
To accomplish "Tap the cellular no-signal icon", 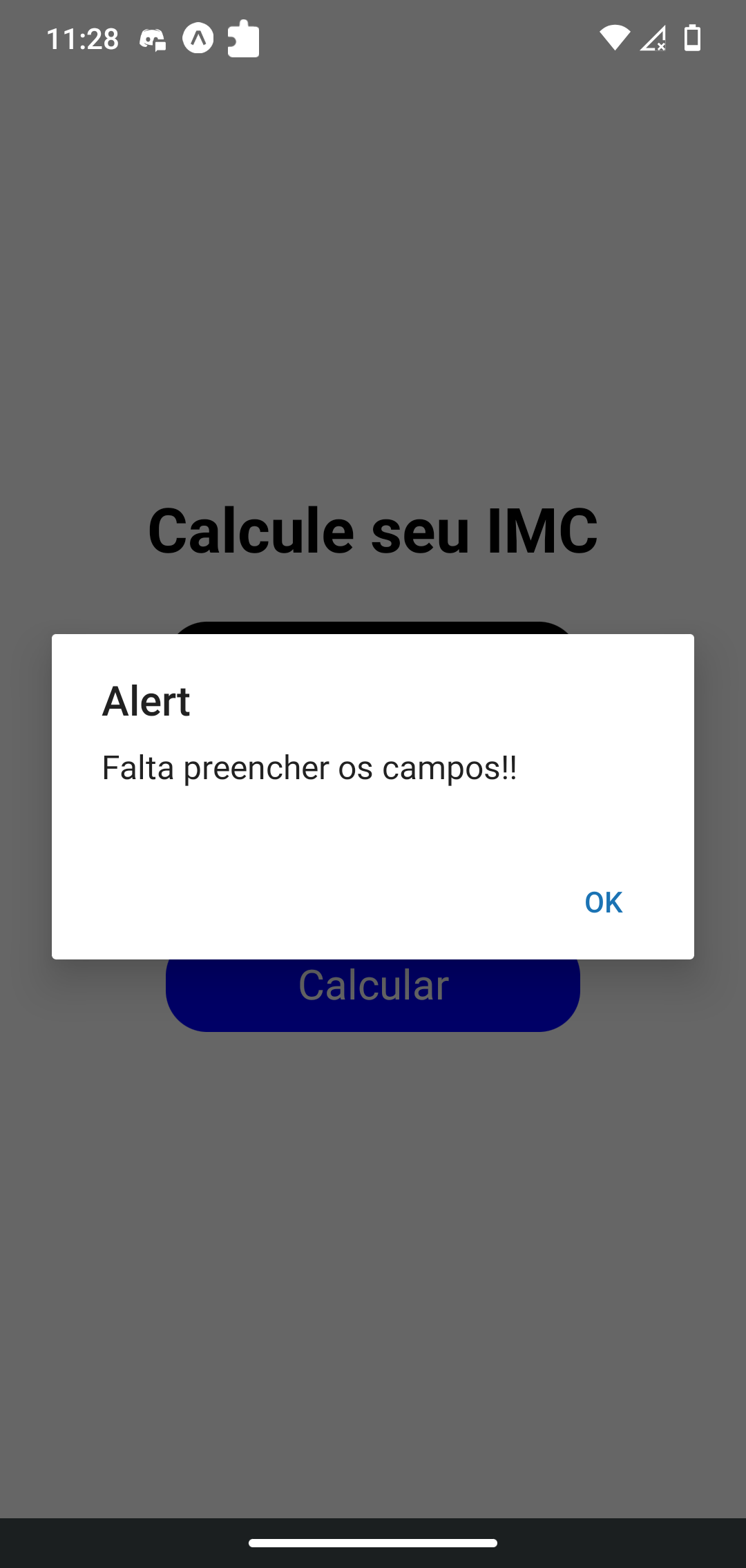I will [x=652, y=39].
